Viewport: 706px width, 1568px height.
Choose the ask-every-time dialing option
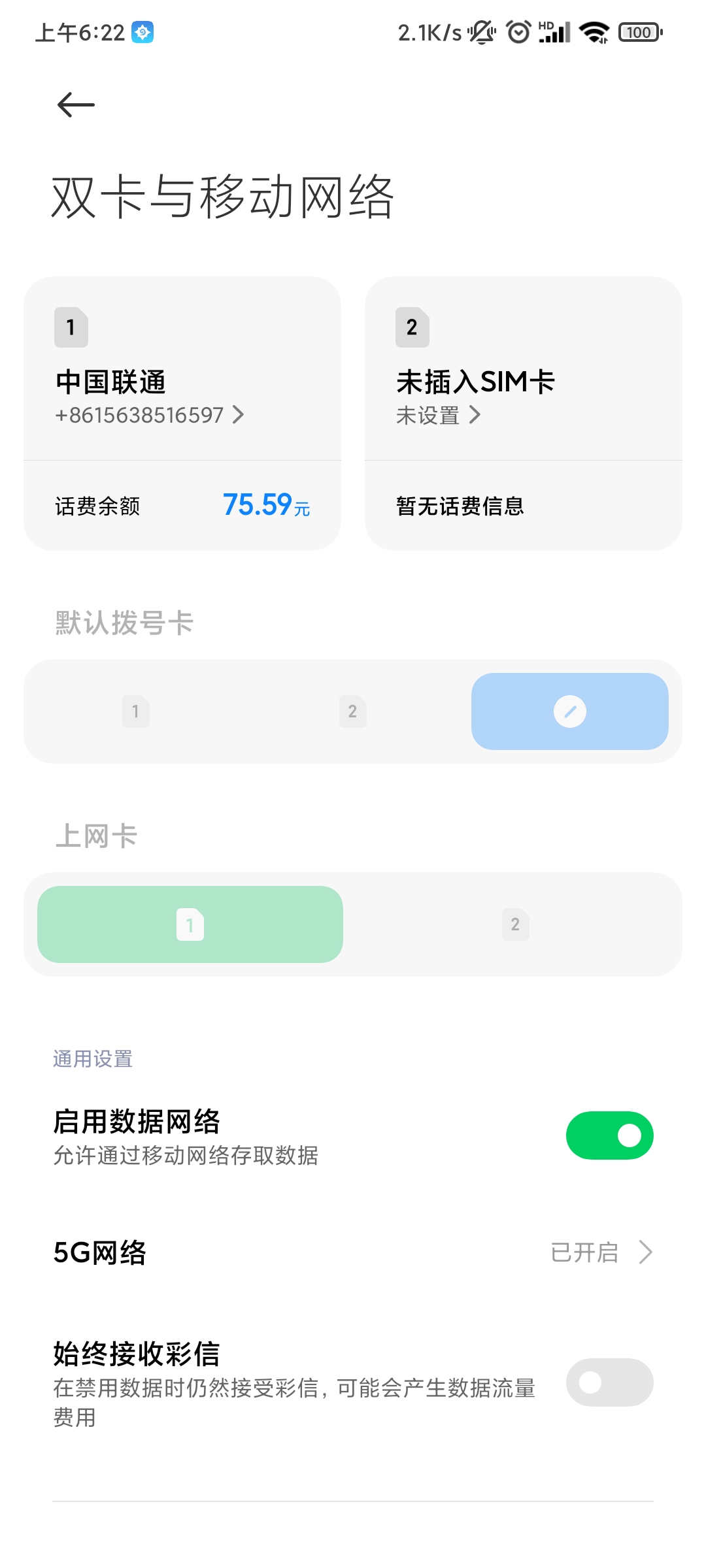click(x=569, y=711)
